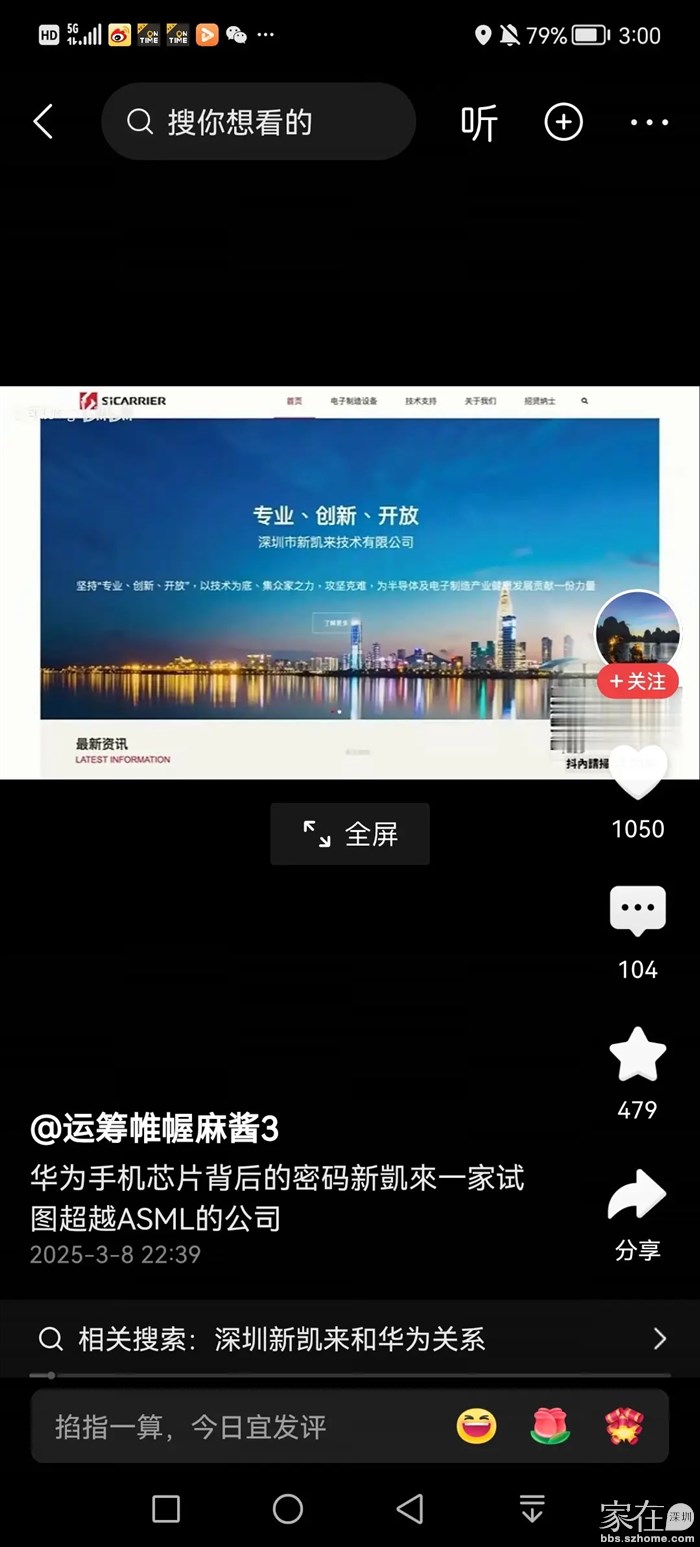Tap the comment input field
700x1547 pixels.
click(230, 1426)
